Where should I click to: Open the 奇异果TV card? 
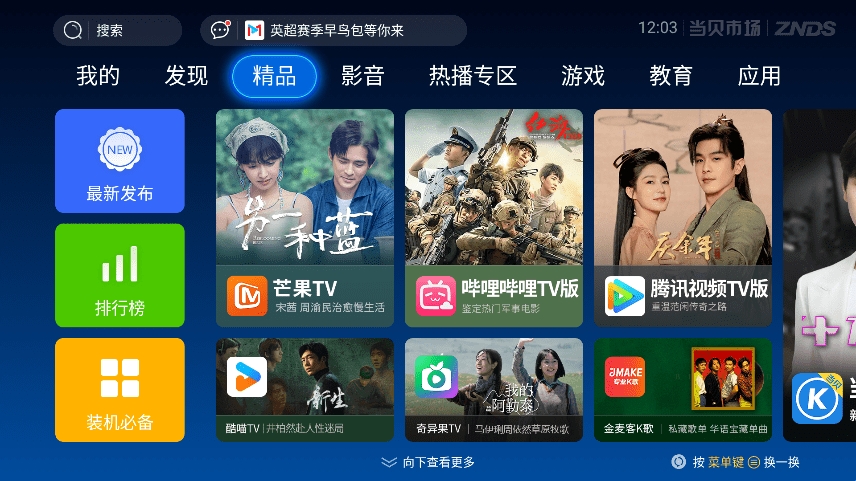point(494,390)
